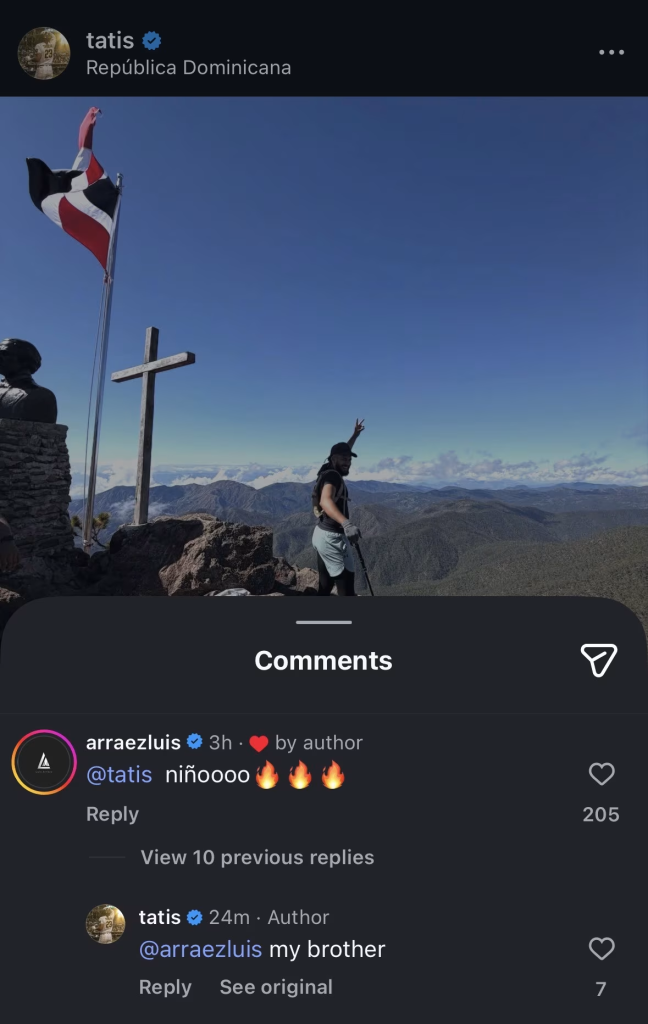Open the @tatis mention in arraezluis's comment
This screenshot has height=1024, width=648.
pyautogui.click(x=119, y=775)
